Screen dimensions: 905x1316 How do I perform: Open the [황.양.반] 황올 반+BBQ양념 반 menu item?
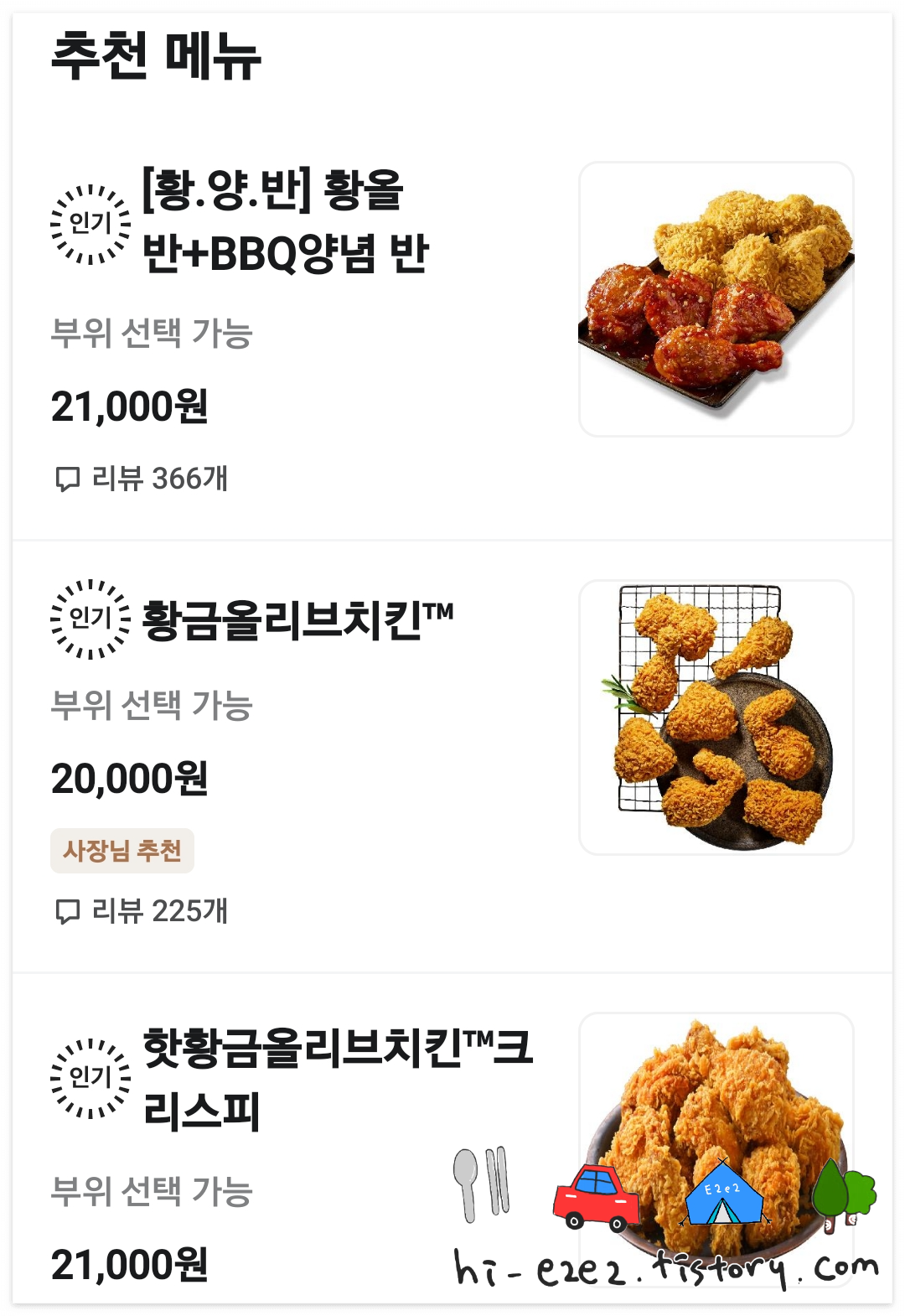[x=285, y=221]
